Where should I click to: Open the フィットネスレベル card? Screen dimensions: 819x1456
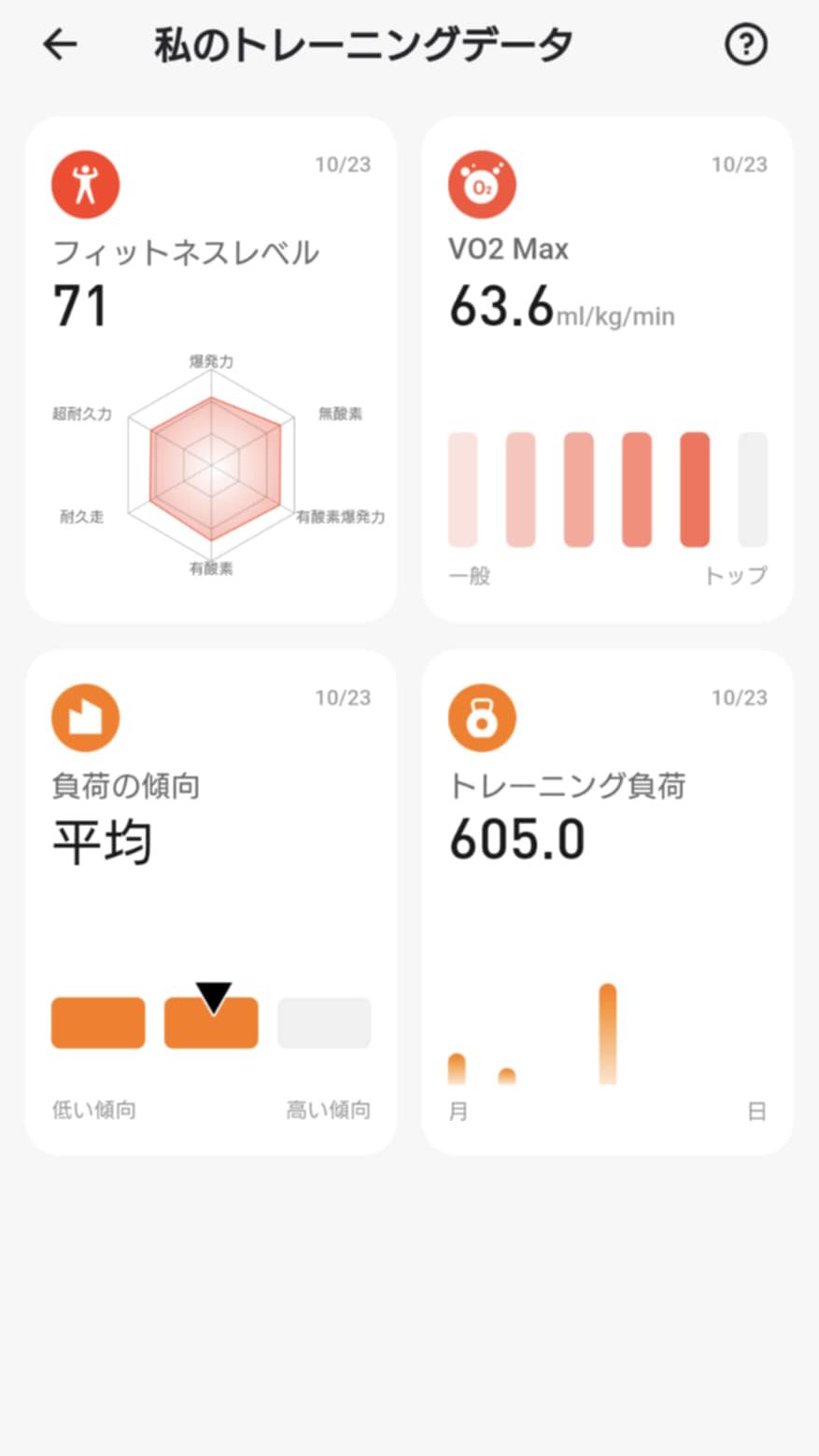(211, 369)
